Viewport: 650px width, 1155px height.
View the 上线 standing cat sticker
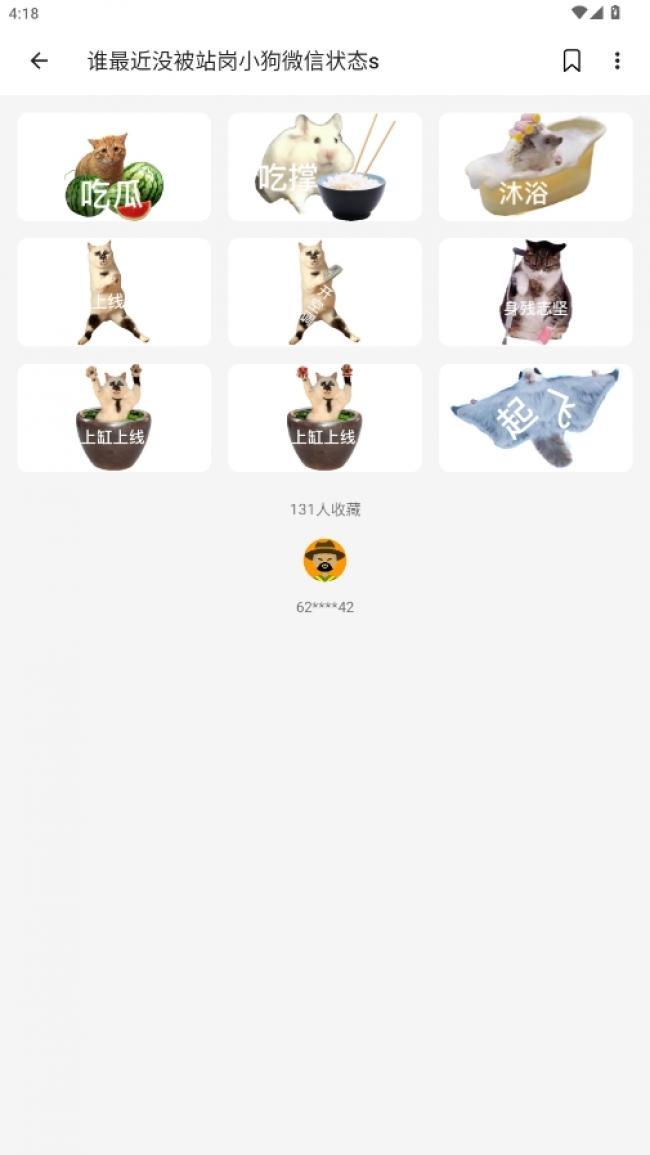tap(114, 292)
